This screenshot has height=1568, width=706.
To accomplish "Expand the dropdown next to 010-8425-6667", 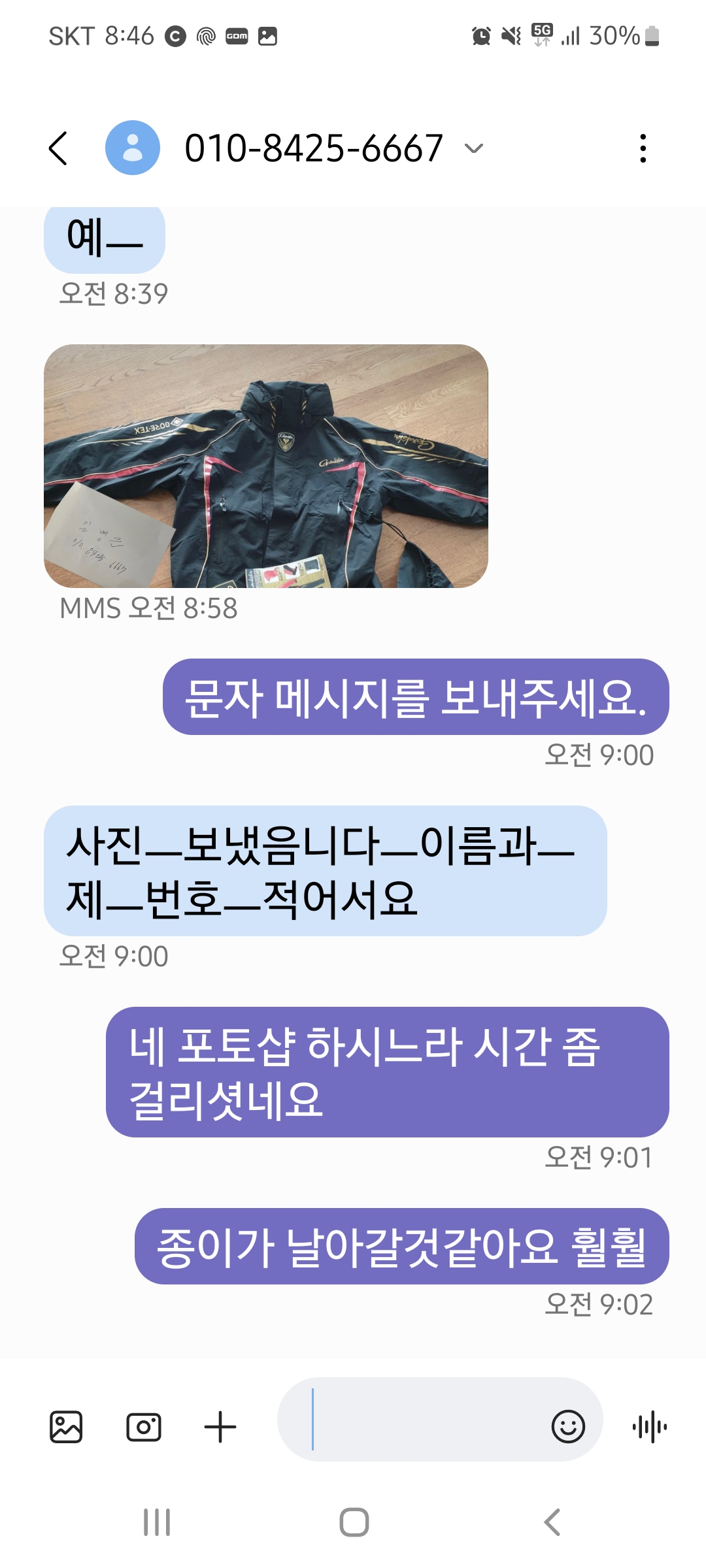I will (x=474, y=148).
